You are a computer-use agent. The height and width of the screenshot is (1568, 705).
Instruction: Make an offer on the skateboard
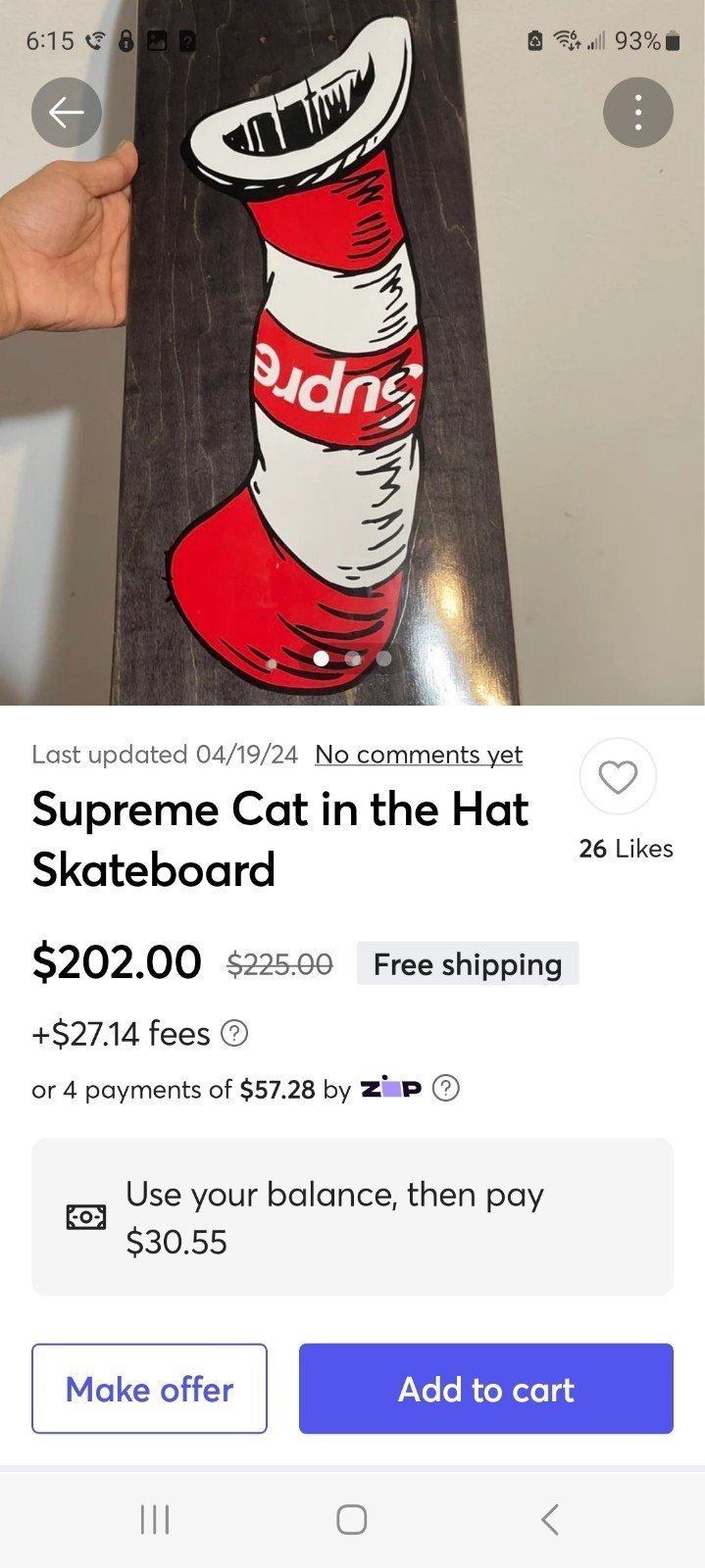149,1389
